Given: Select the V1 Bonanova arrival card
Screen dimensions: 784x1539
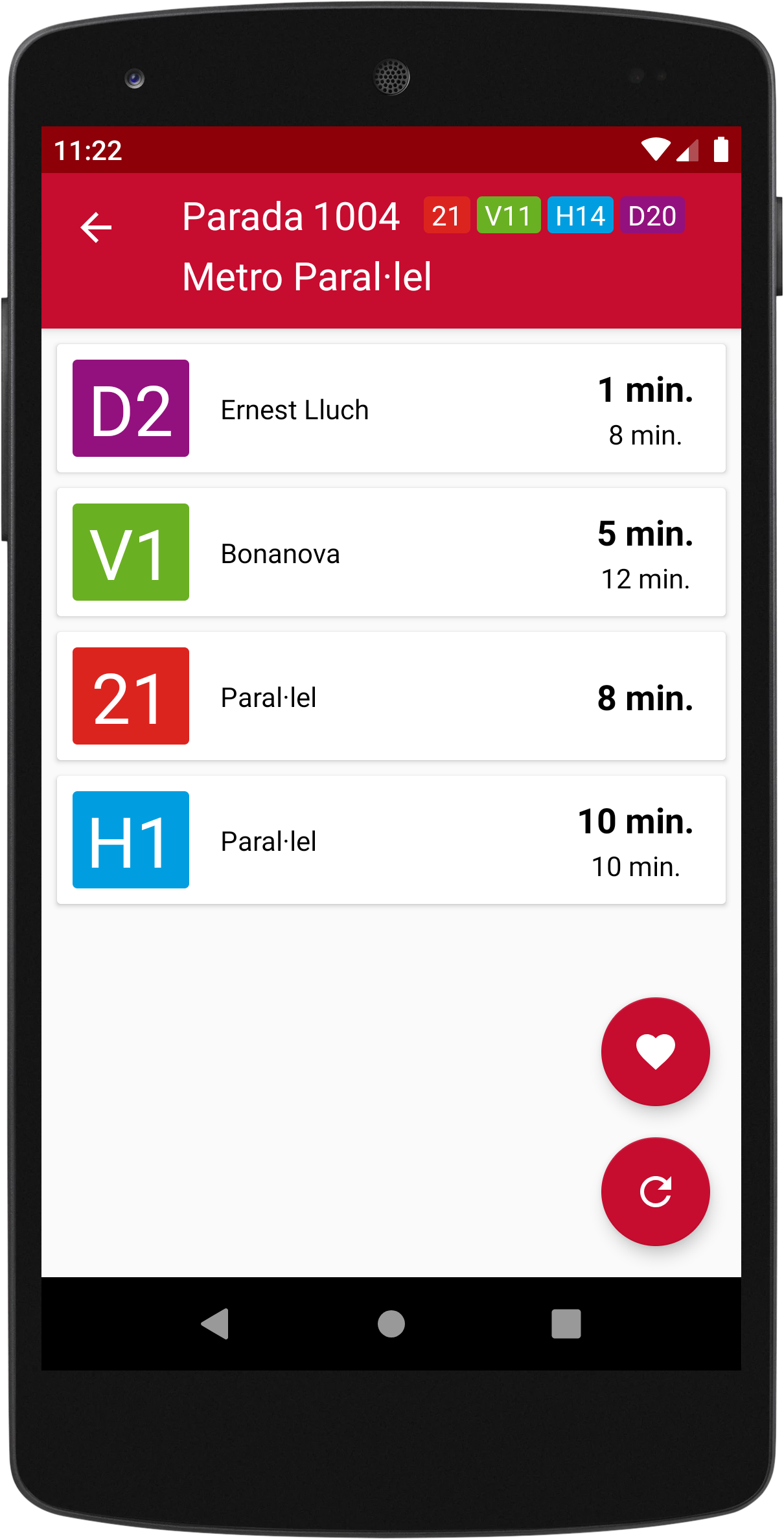Looking at the screenshot, I should [391, 552].
